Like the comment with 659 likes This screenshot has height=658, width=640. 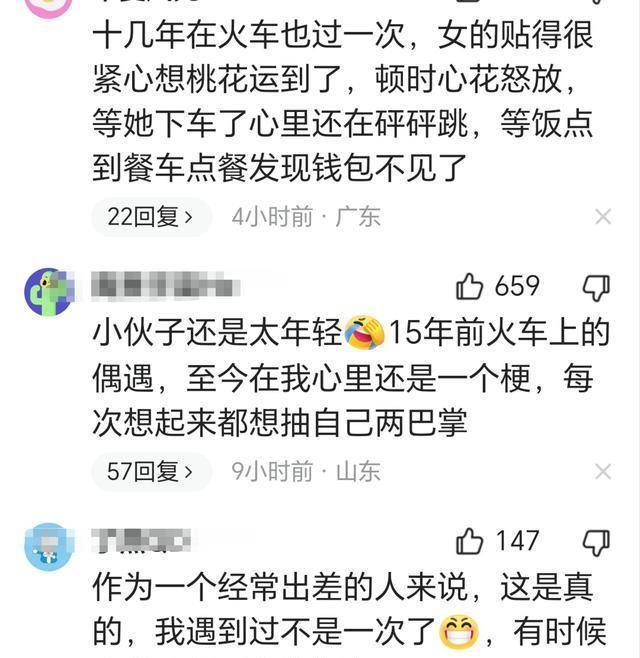pos(470,287)
